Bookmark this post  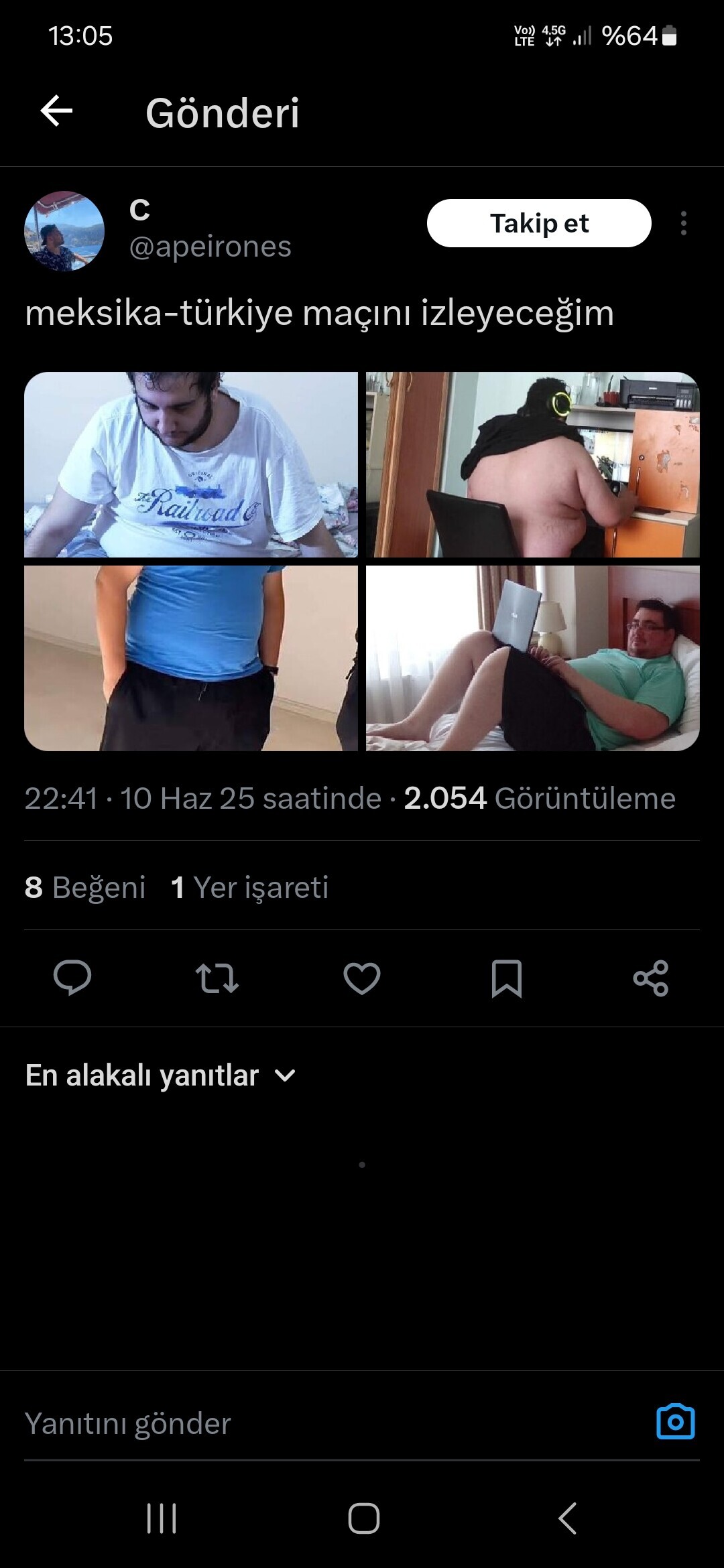[507, 978]
